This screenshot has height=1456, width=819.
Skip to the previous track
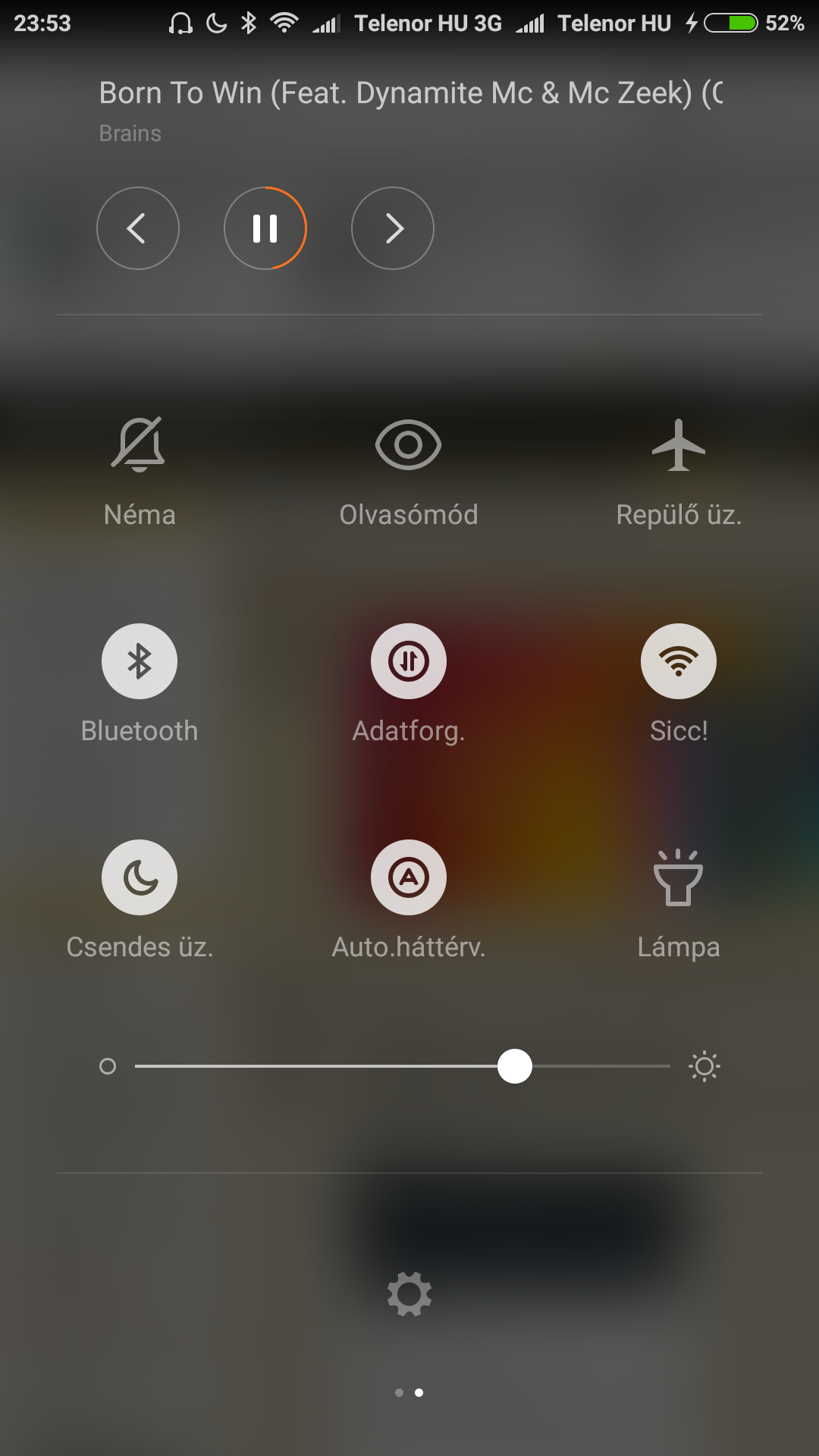138,228
